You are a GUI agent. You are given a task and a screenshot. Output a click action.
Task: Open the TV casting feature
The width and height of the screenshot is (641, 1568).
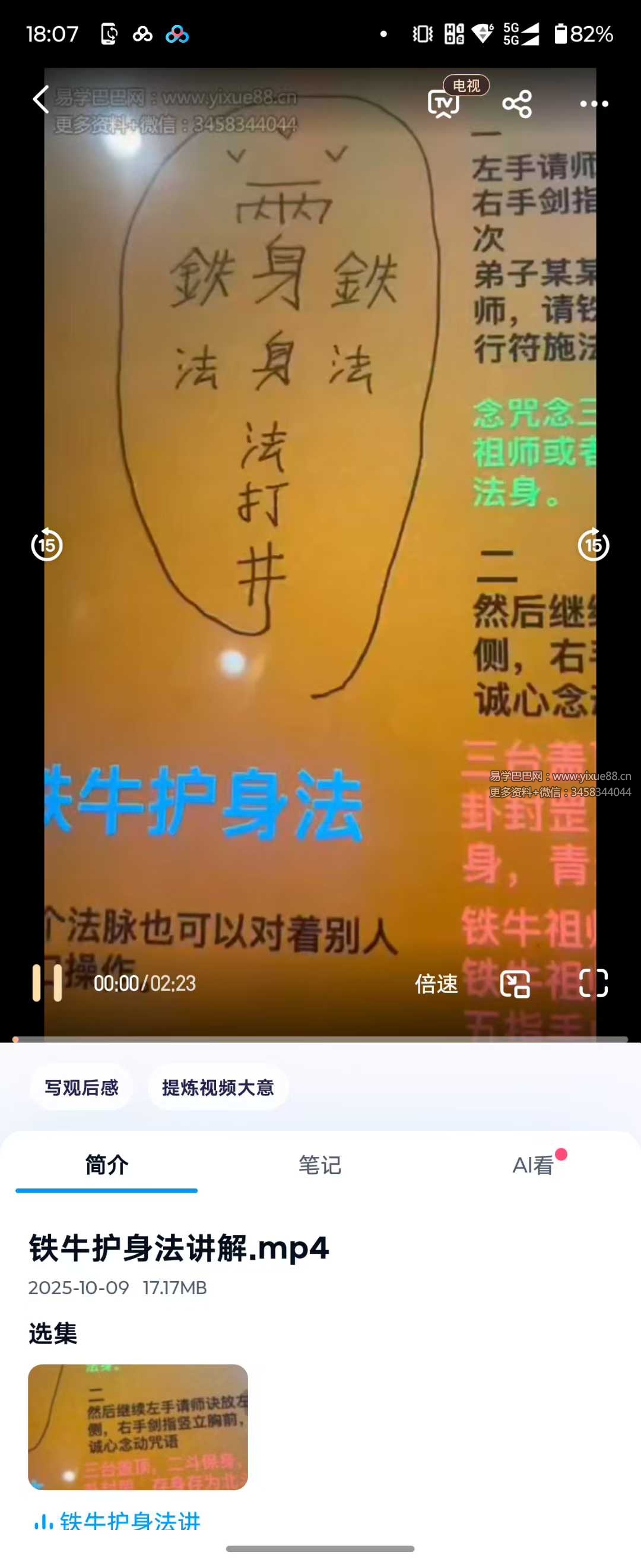(x=443, y=103)
